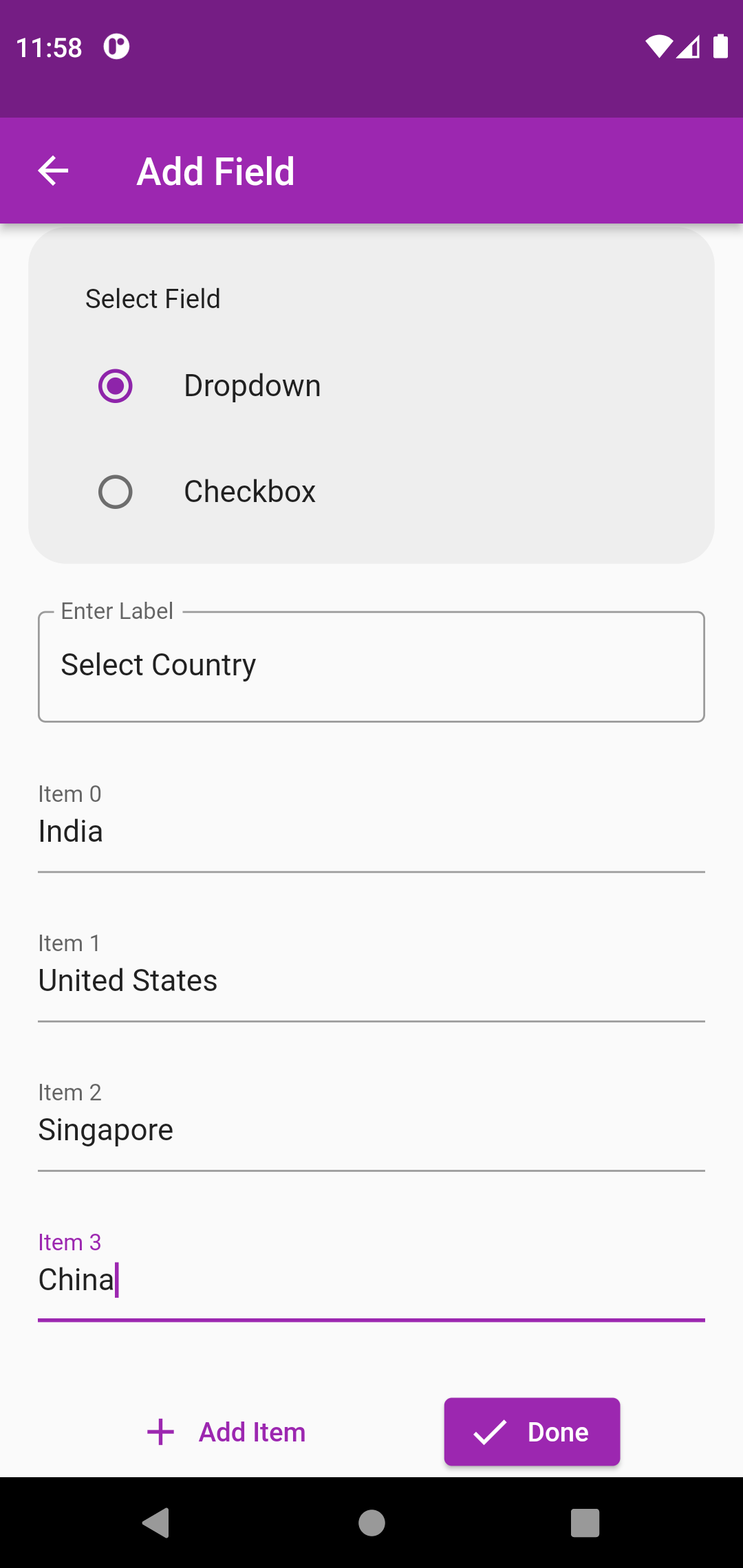Choose the Checkbox field type
743x1568 pixels.
(116, 492)
